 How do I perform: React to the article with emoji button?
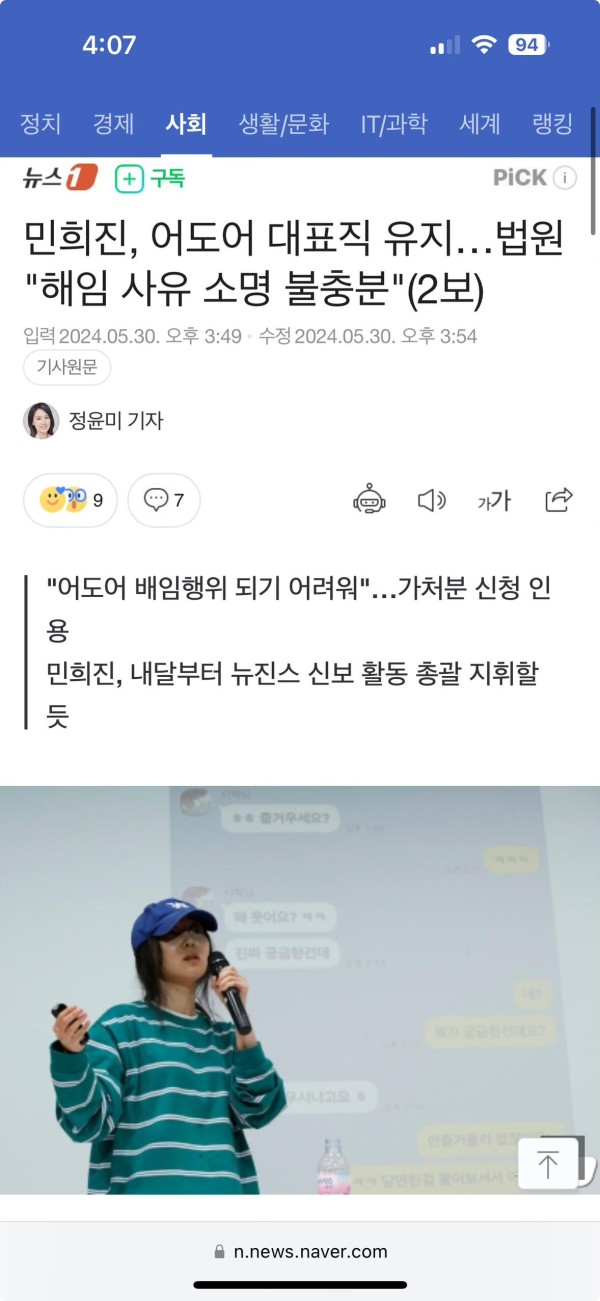coord(70,500)
